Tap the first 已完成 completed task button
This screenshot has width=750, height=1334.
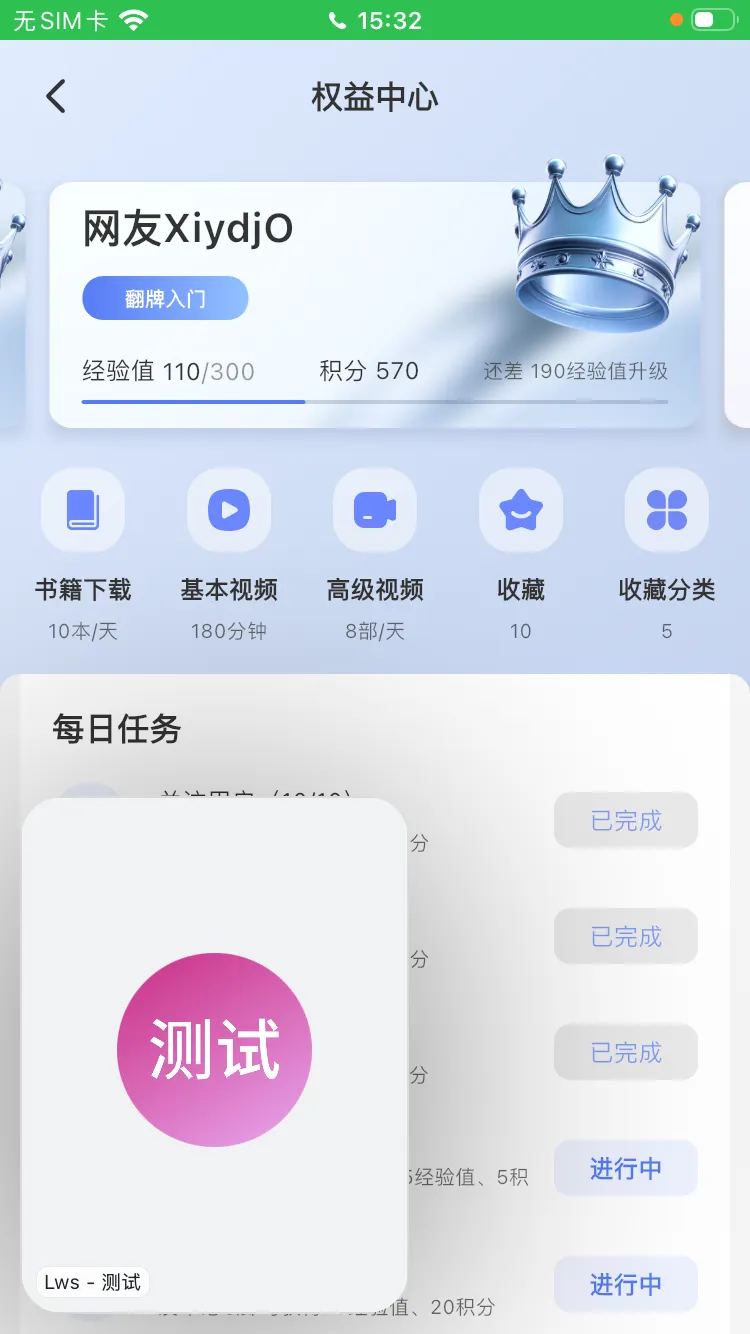625,820
